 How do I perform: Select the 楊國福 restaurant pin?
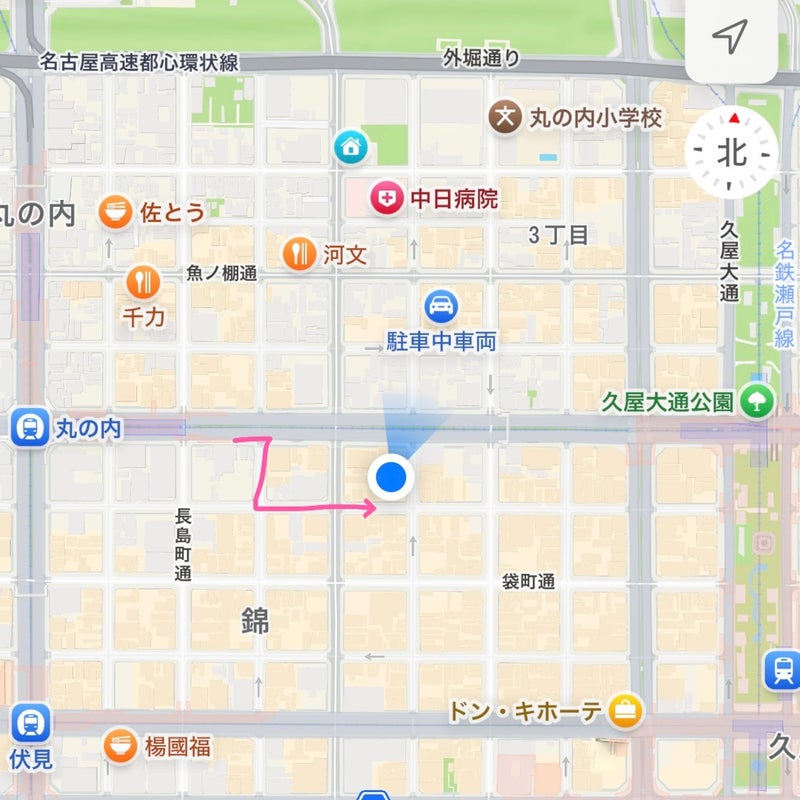(121, 745)
